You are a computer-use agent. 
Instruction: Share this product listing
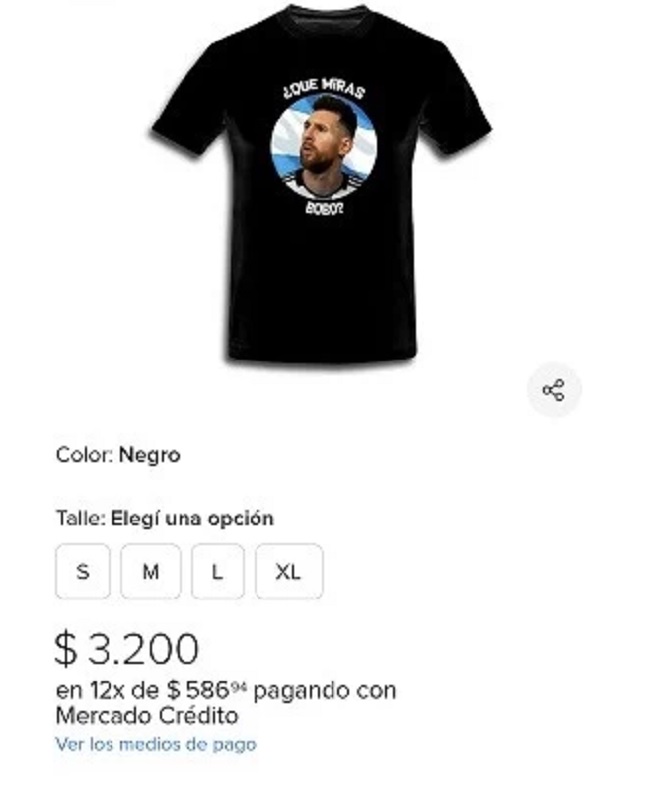(553, 390)
